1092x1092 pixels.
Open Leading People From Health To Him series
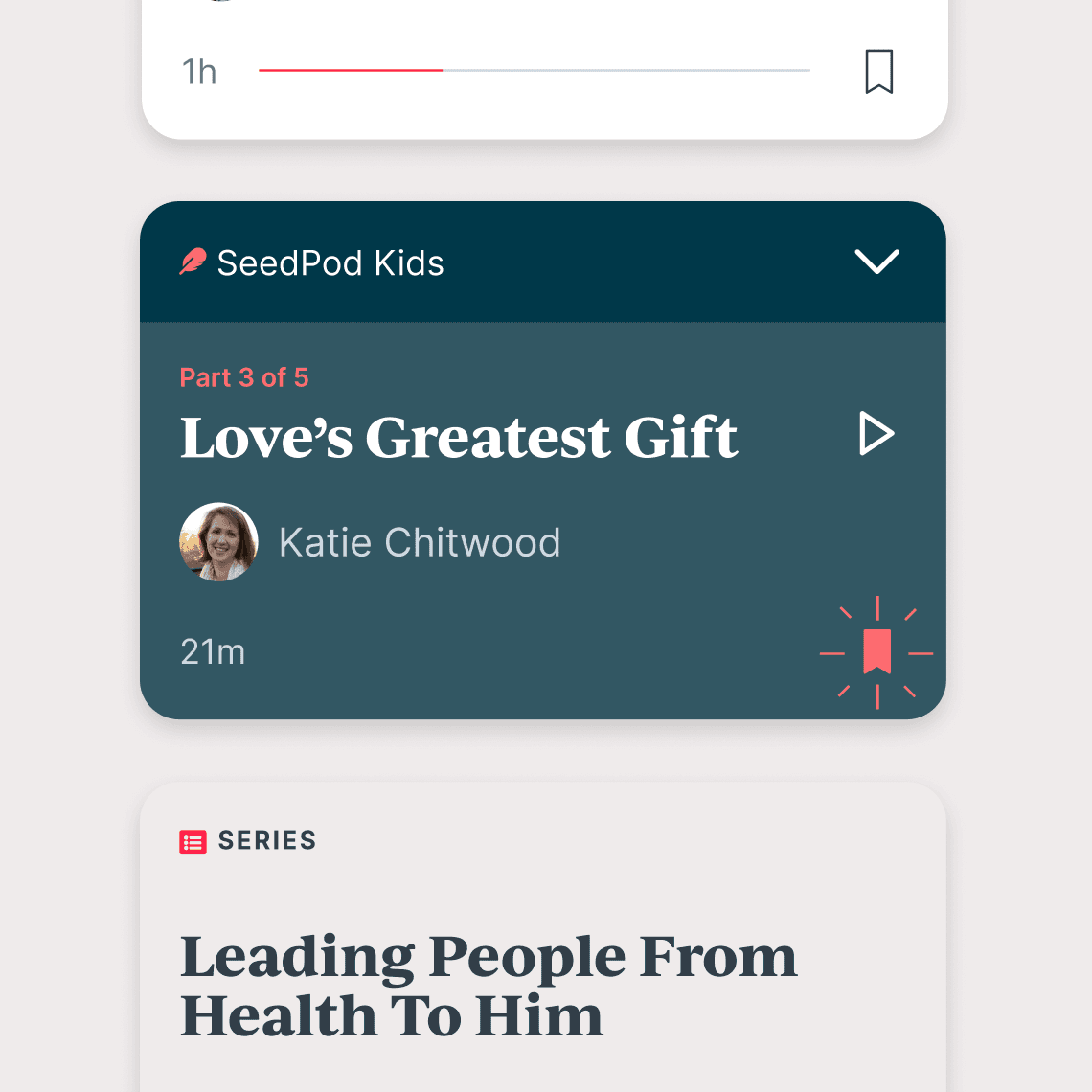coord(489,985)
